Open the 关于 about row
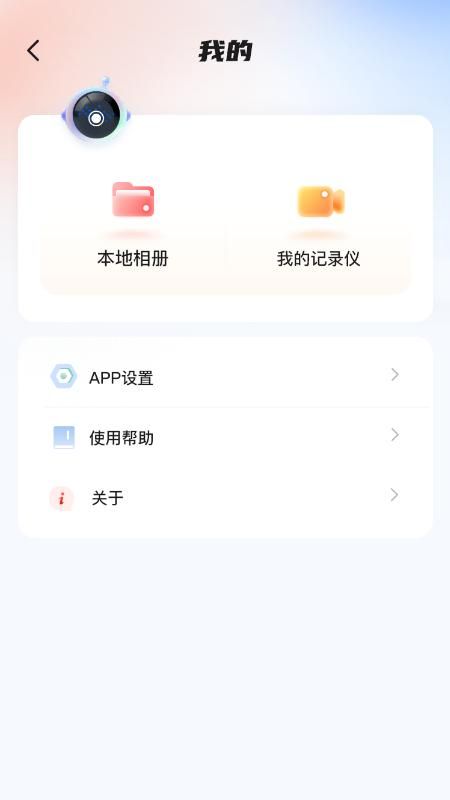Image resolution: width=450 pixels, height=800 pixels. tap(225, 497)
